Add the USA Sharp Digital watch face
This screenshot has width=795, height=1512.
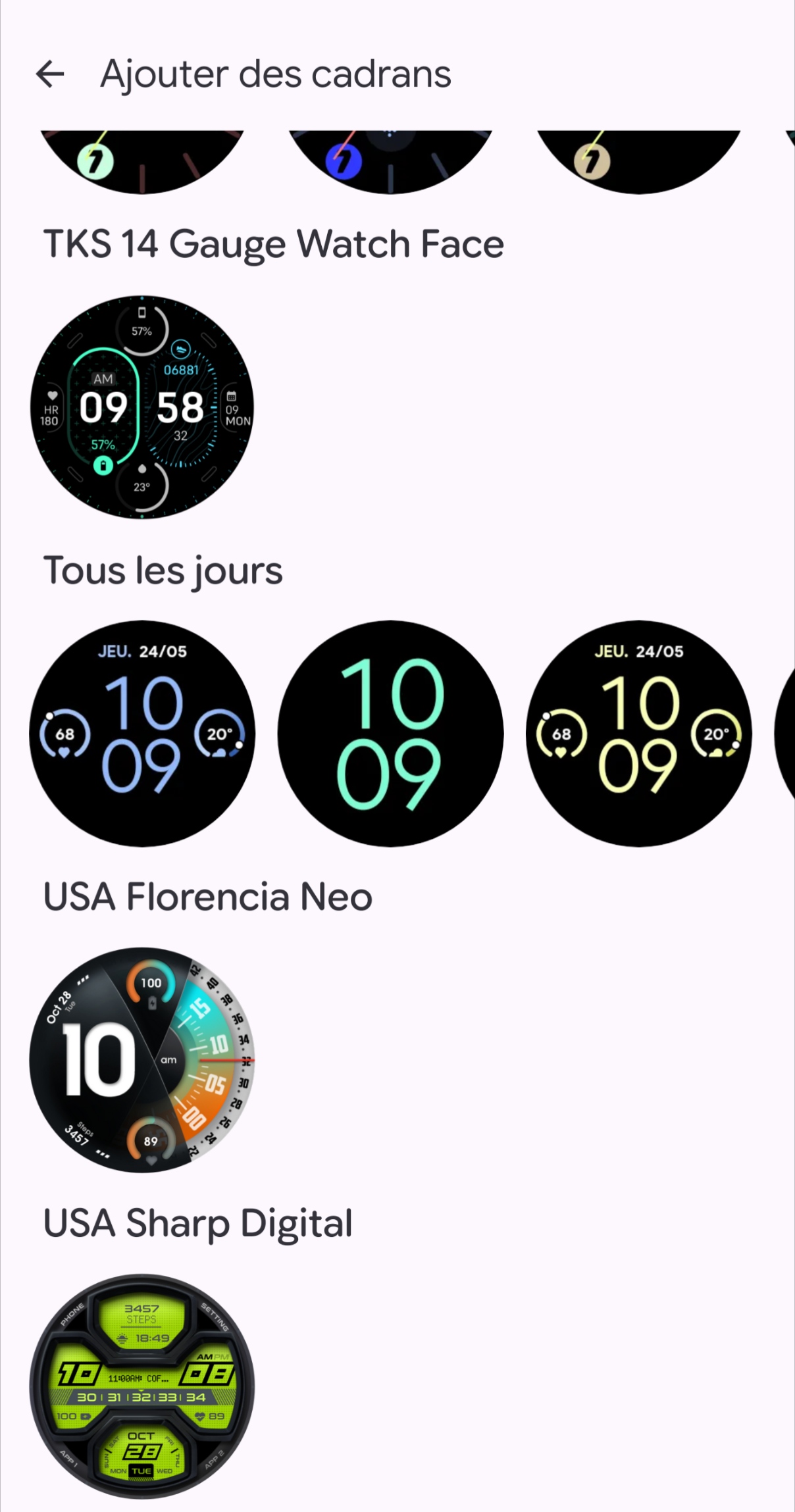142,1386
